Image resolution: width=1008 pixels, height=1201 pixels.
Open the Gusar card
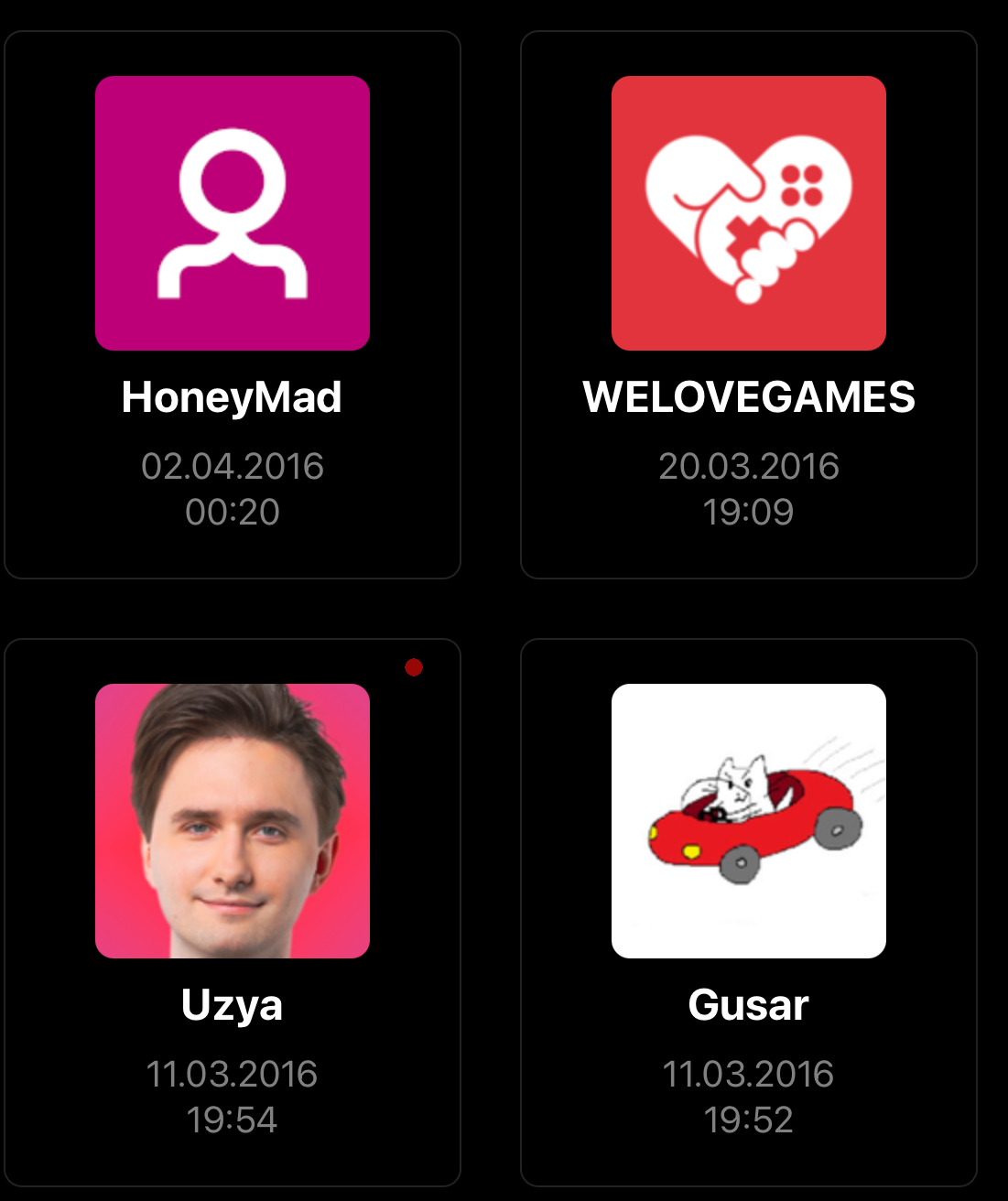[x=748, y=912]
